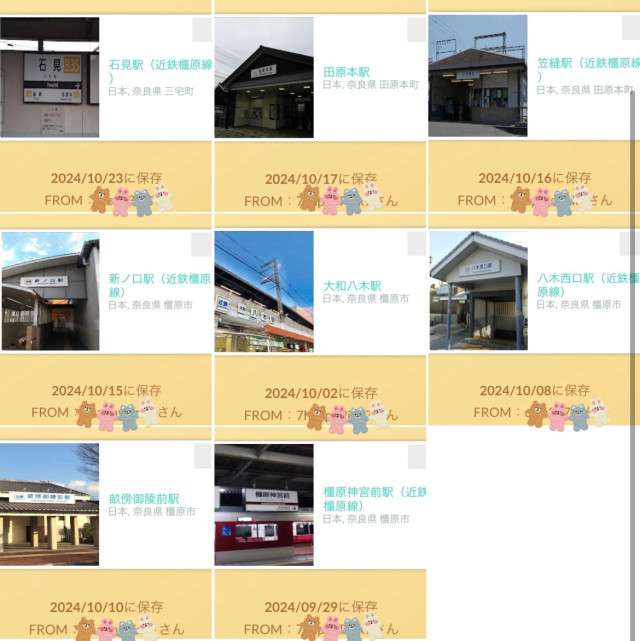Image resolution: width=640 pixels, height=641 pixels.
Task: Open the 田原本駅 saved station card
Action: point(346,72)
